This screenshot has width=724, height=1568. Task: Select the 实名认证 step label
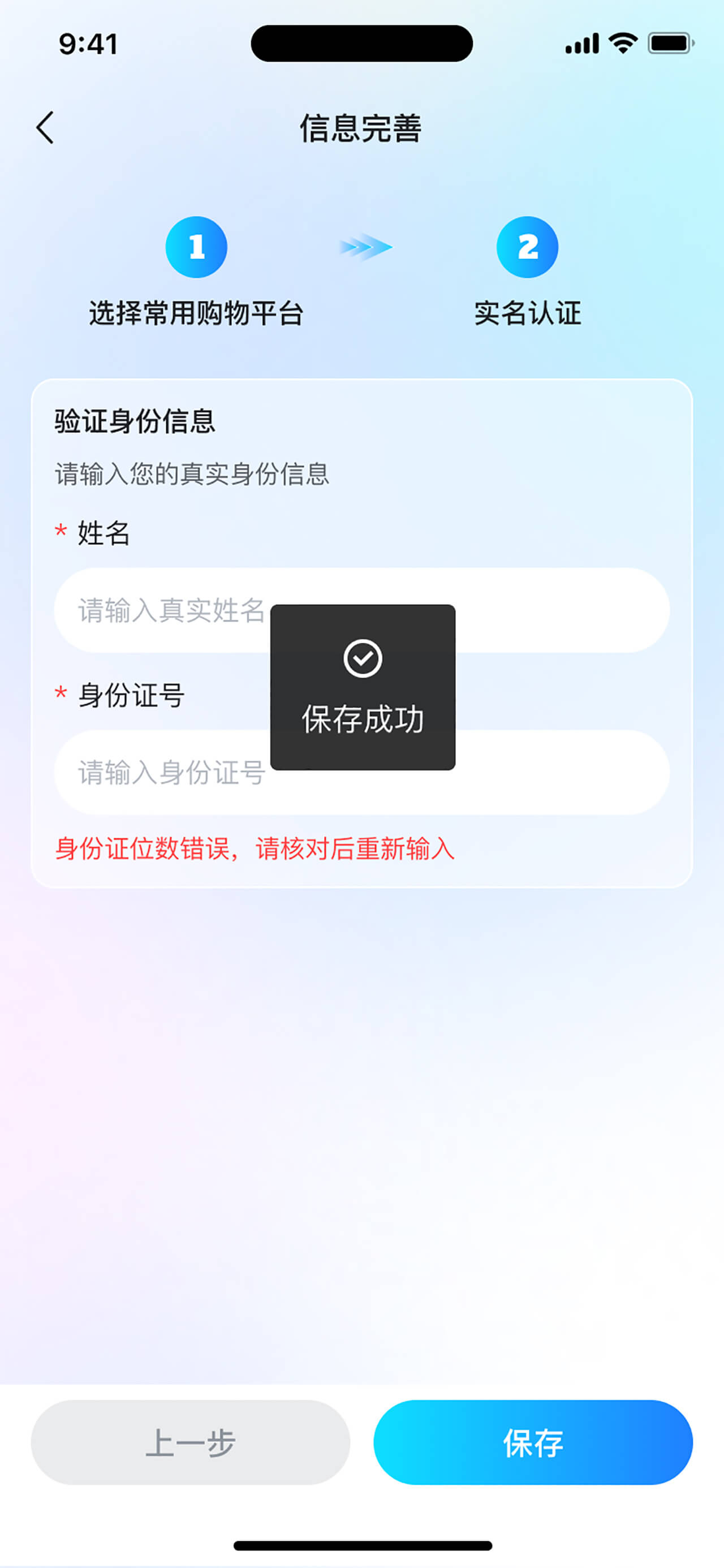[x=527, y=311]
